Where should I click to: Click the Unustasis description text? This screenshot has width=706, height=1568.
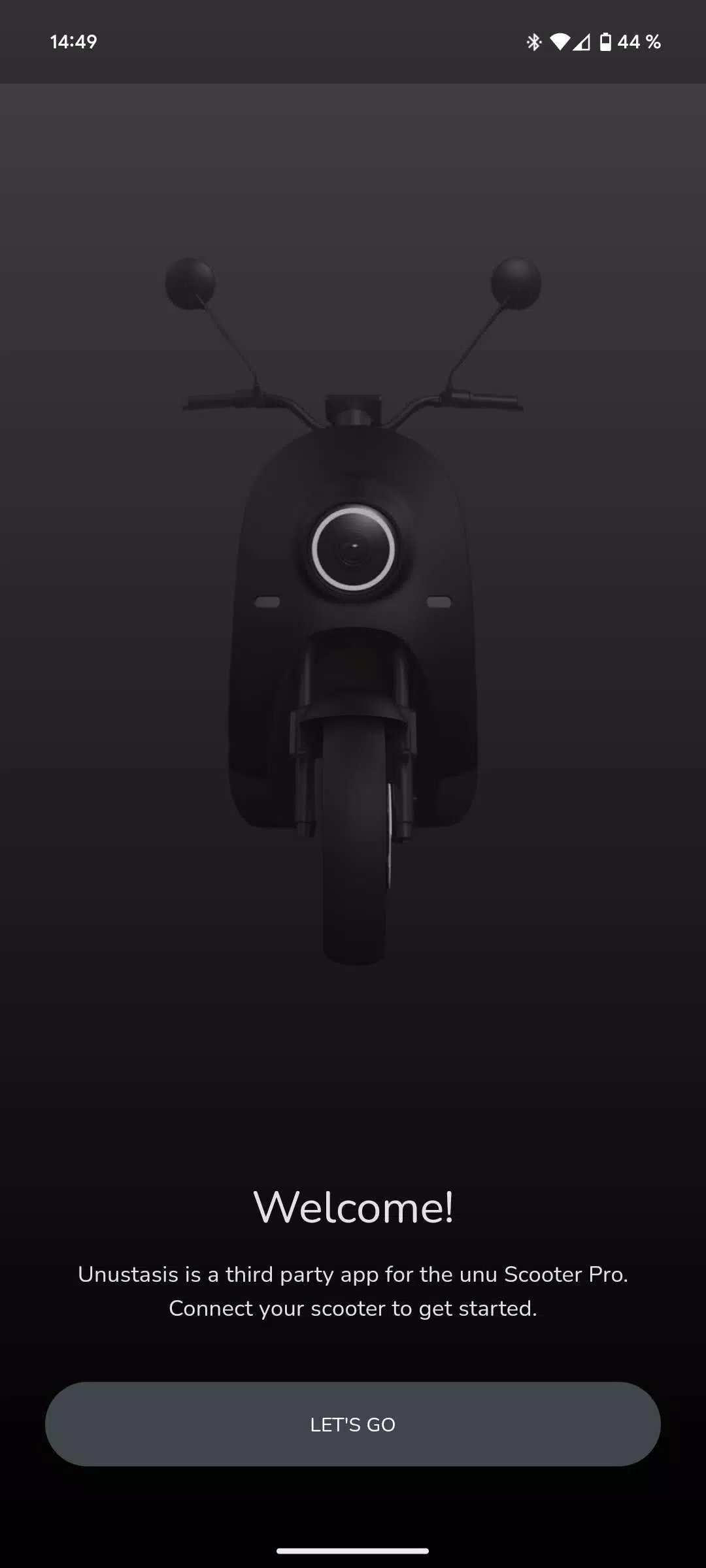353,1290
